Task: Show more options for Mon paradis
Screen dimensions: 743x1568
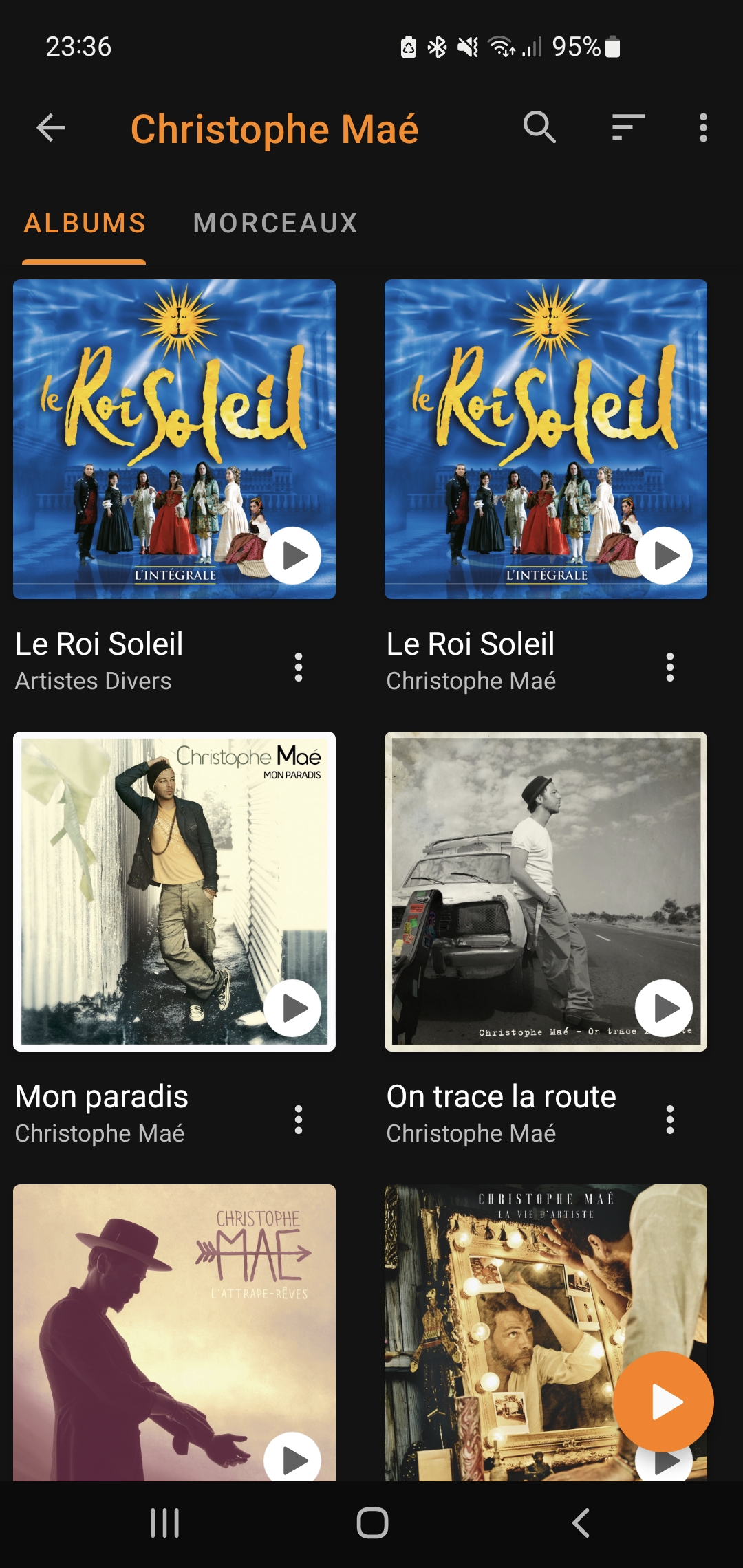Action: click(x=298, y=1120)
